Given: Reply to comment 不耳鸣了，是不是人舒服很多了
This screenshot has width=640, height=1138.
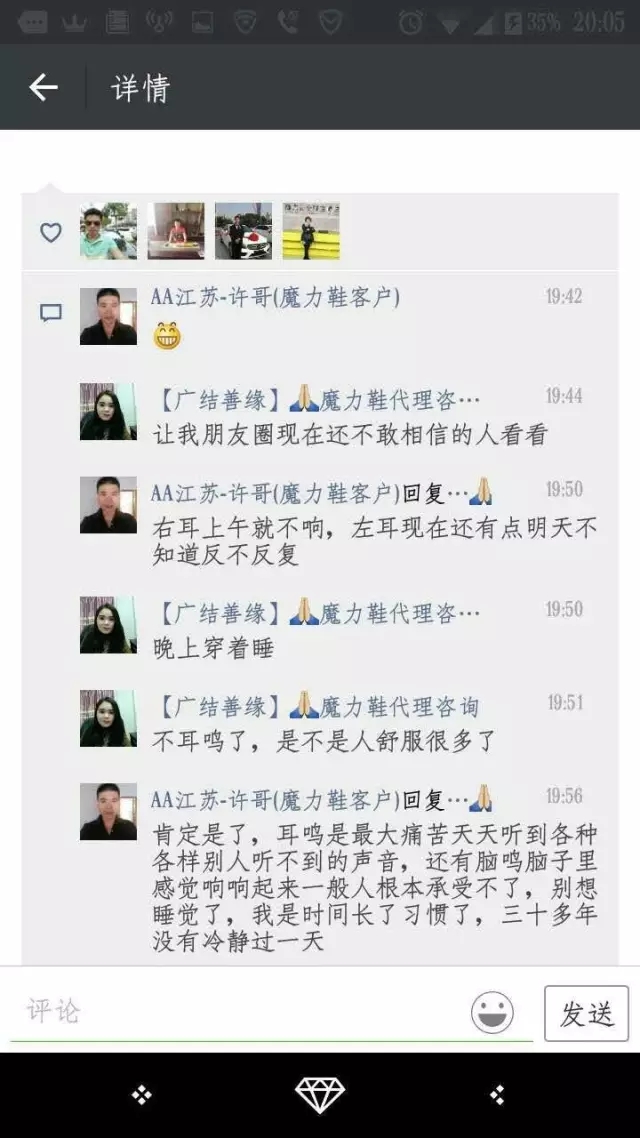Looking at the screenshot, I should (x=323, y=741).
